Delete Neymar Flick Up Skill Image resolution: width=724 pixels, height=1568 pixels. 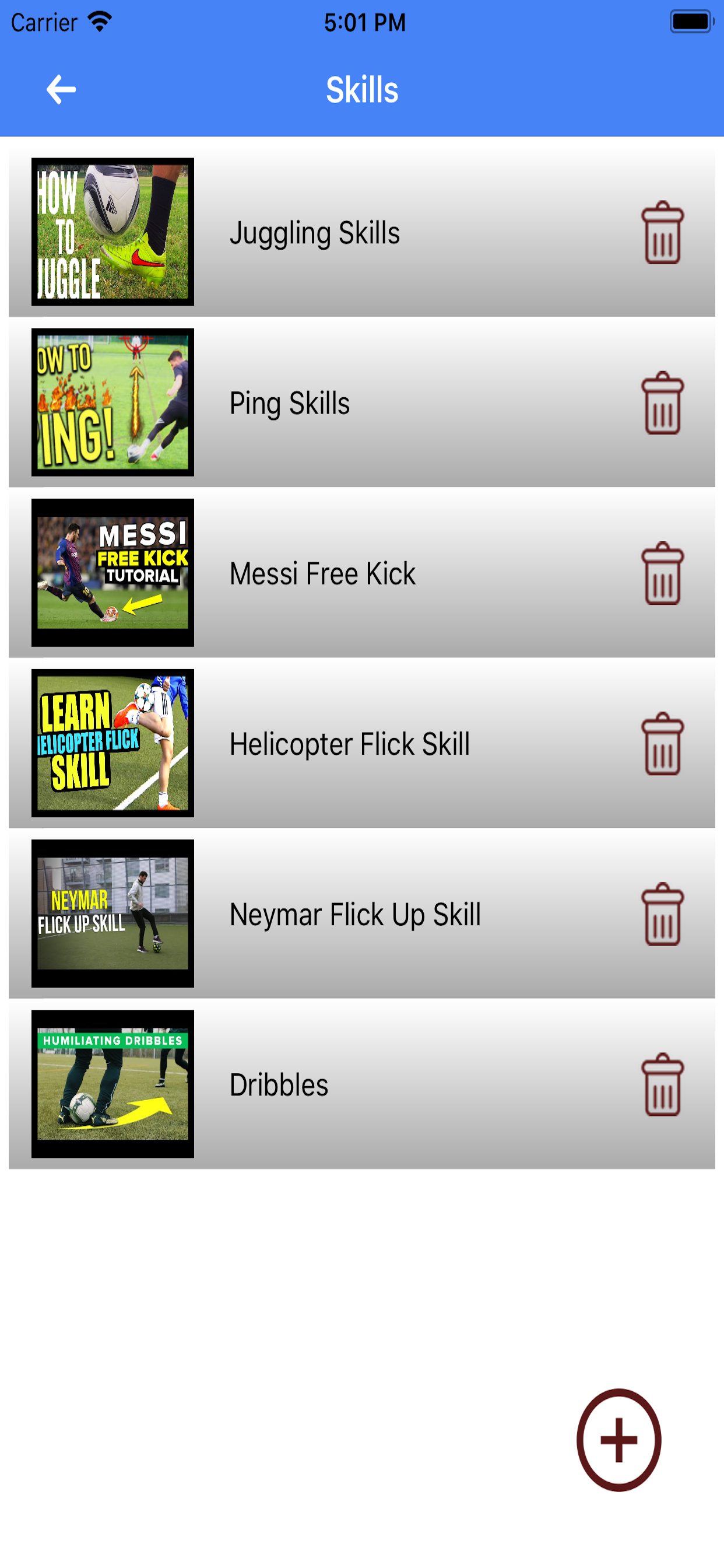(662, 914)
